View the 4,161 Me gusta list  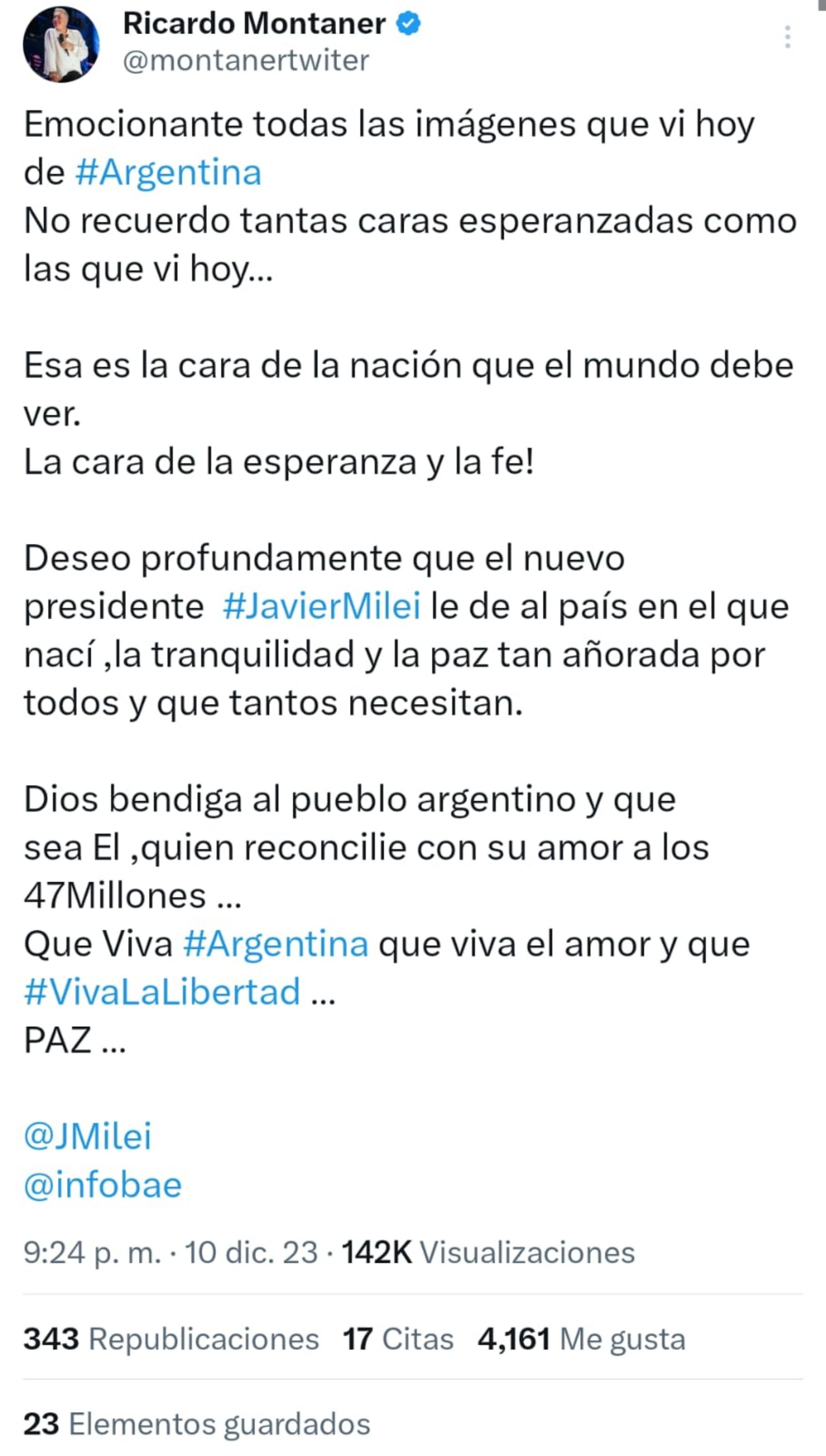[x=581, y=1339]
